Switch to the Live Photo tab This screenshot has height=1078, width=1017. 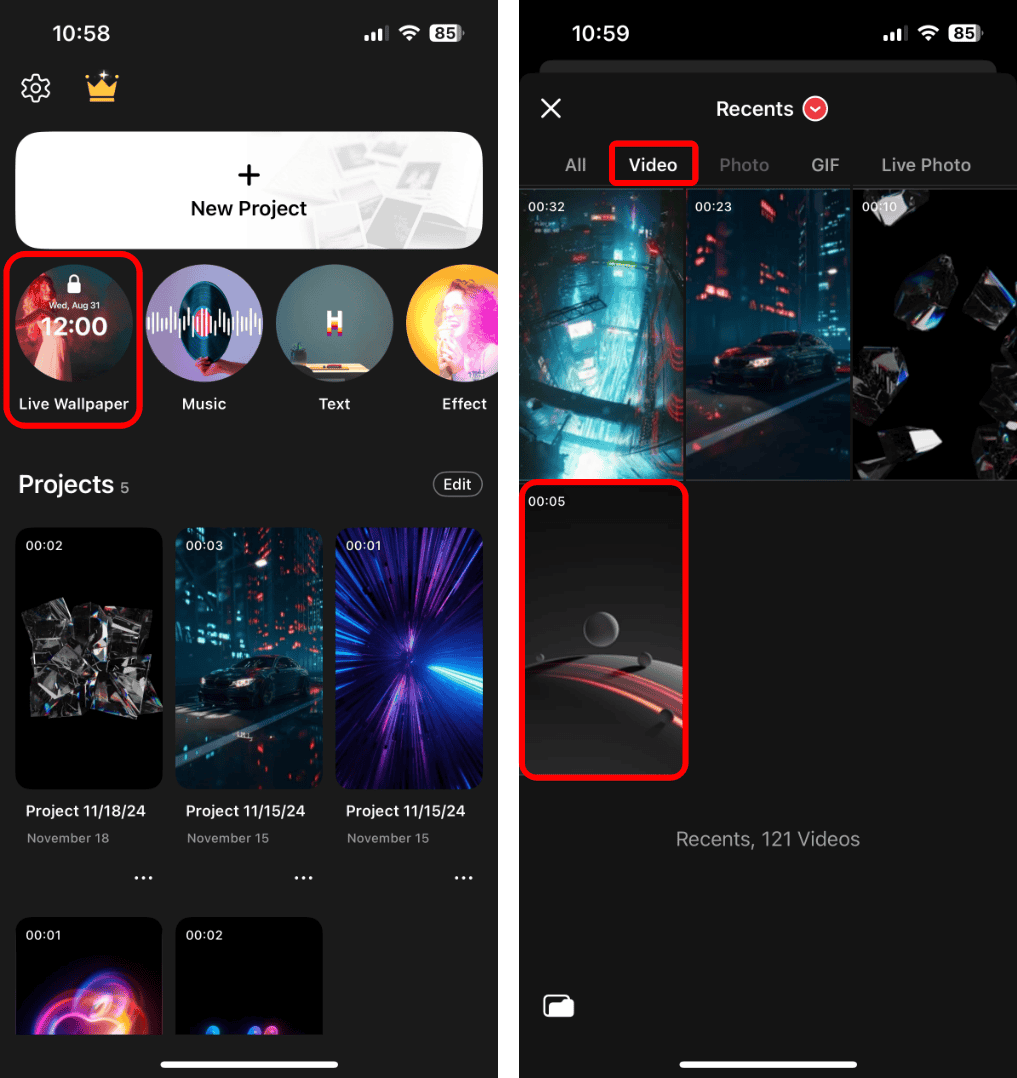(925, 165)
